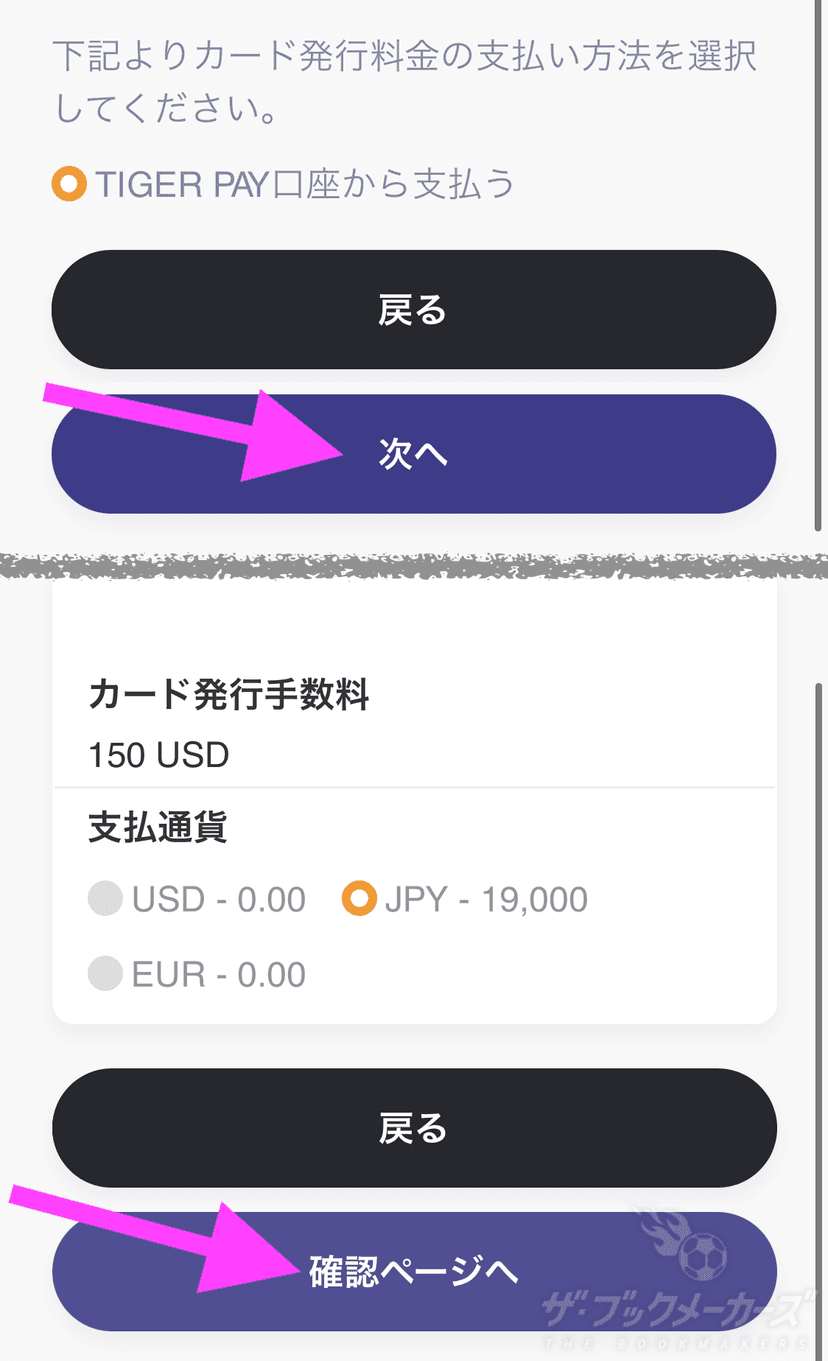Go back via 戻る above 確認ページへ
Image resolution: width=828 pixels, height=1361 pixels.
point(413,1128)
